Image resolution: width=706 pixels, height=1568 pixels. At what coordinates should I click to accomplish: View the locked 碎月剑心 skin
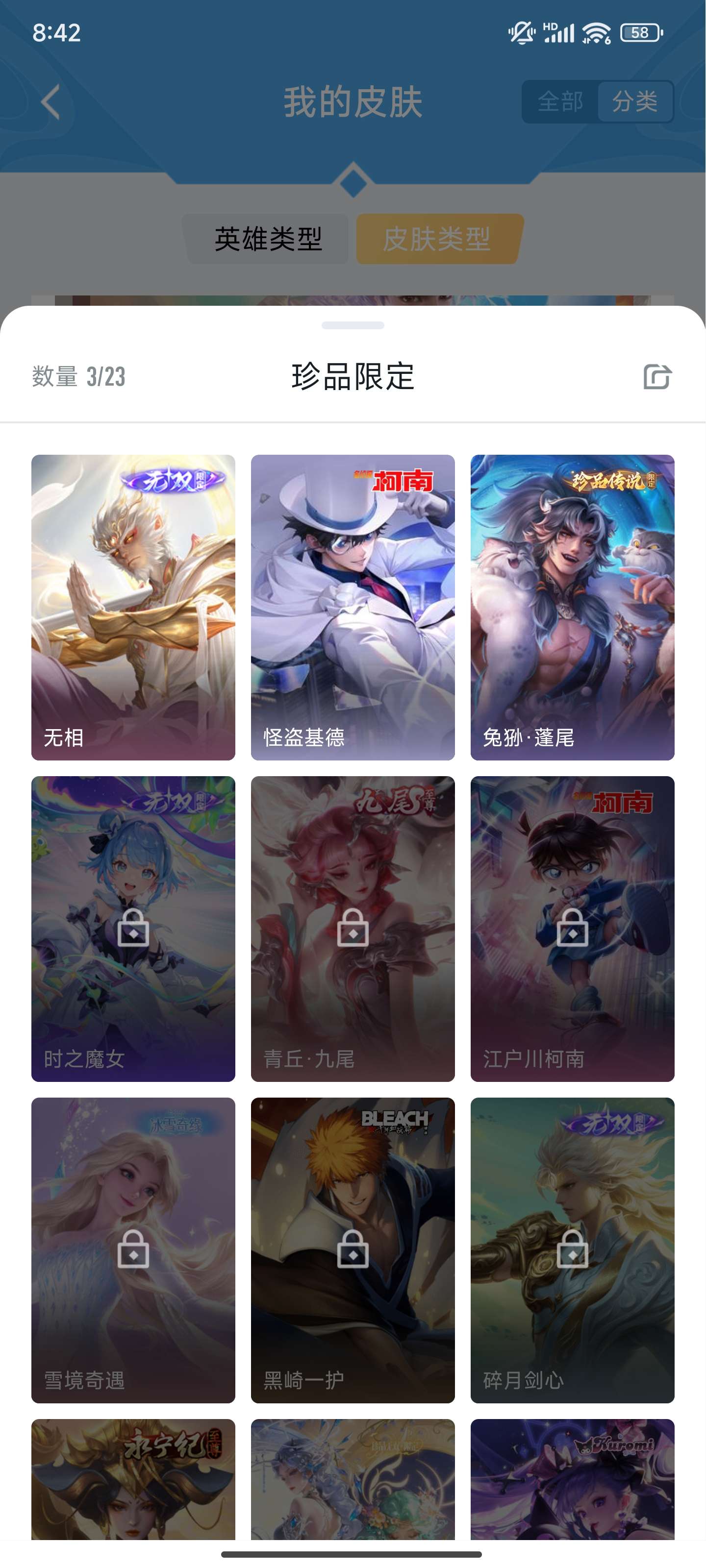(572, 1249)
